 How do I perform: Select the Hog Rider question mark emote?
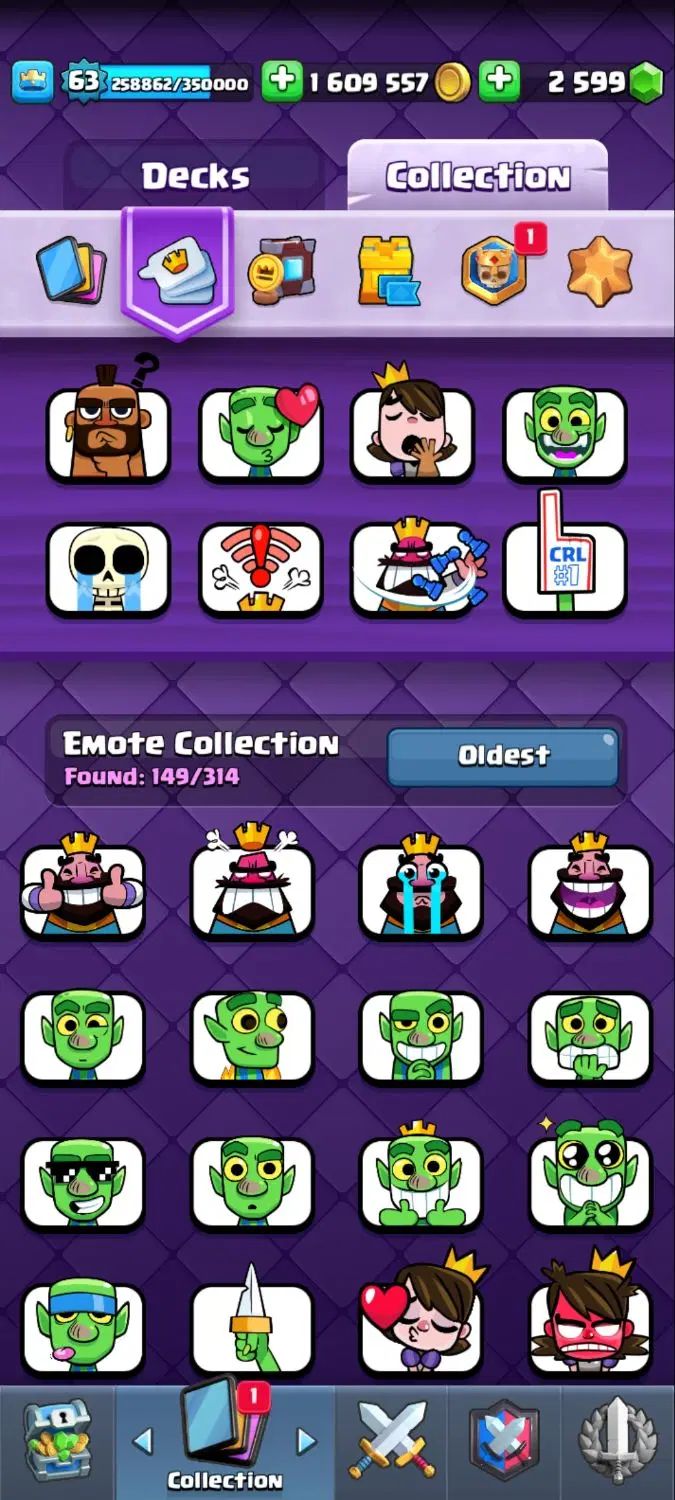tap(108, 433)
